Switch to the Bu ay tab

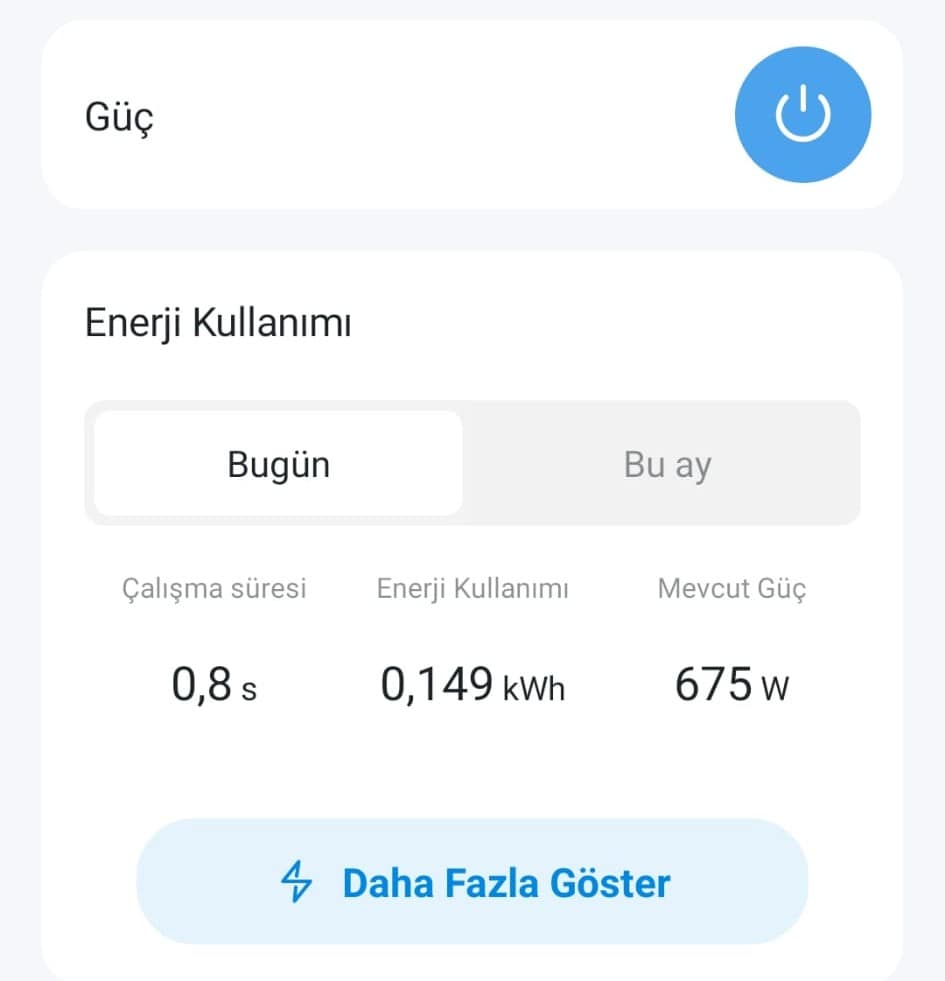(x=667, y=464)
